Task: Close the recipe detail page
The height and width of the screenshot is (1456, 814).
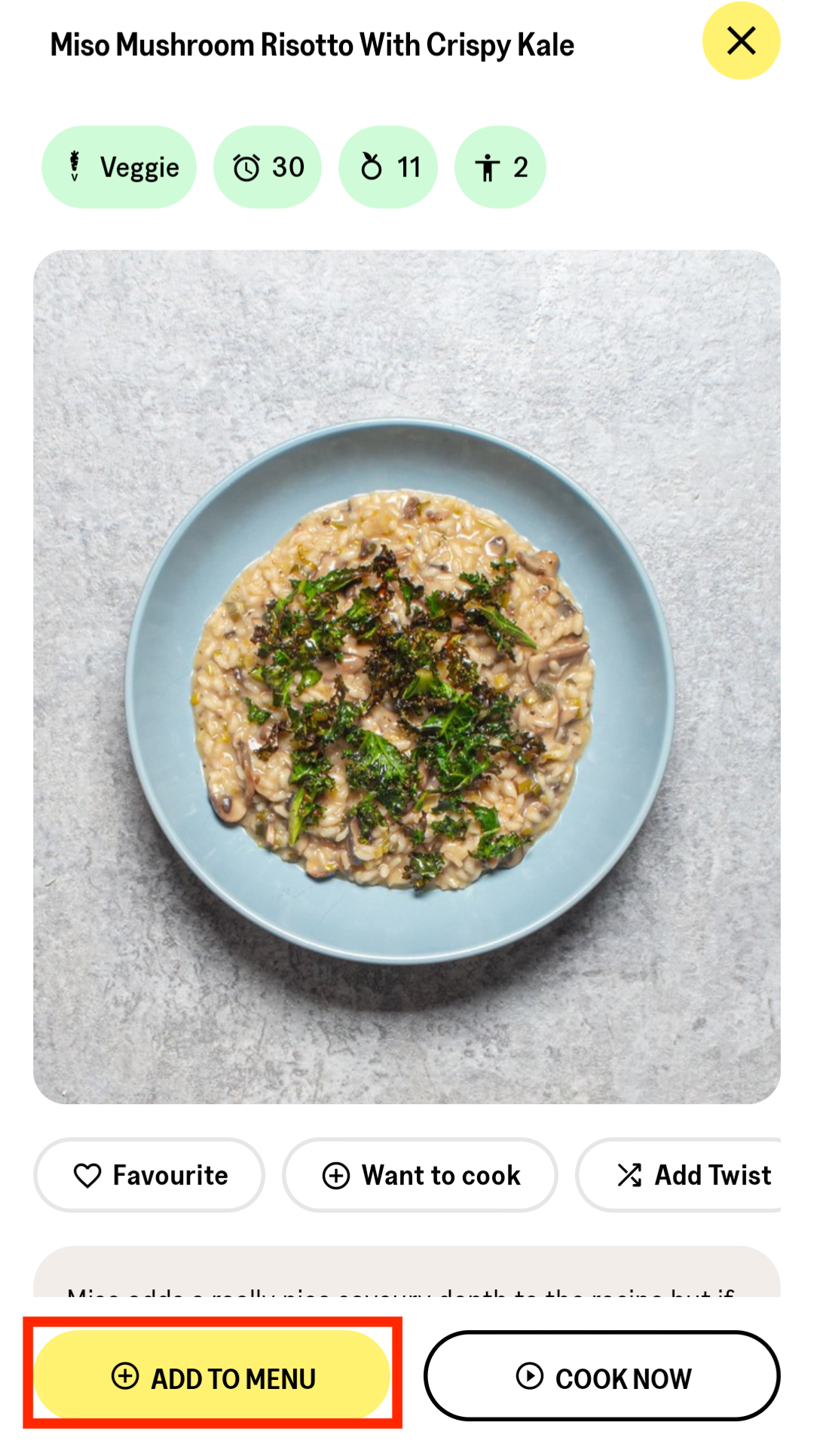Action: pyautogui.click(x=741, y=41)
